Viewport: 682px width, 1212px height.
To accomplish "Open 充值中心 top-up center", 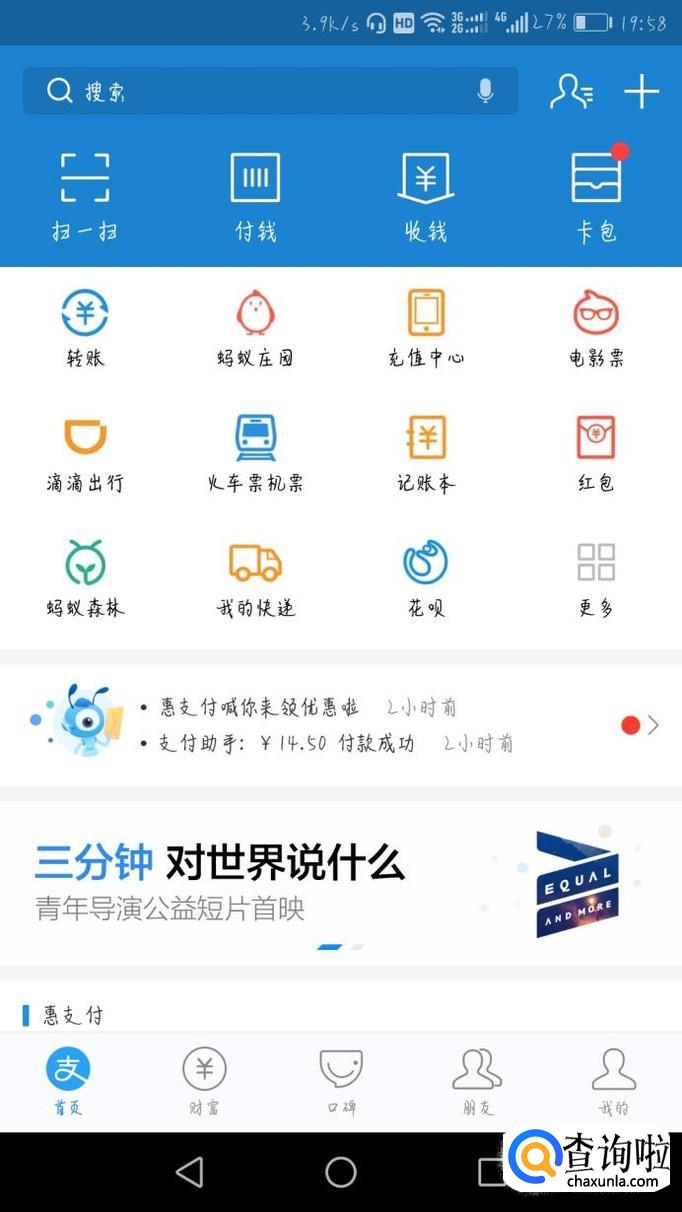I will pos(426,328).
